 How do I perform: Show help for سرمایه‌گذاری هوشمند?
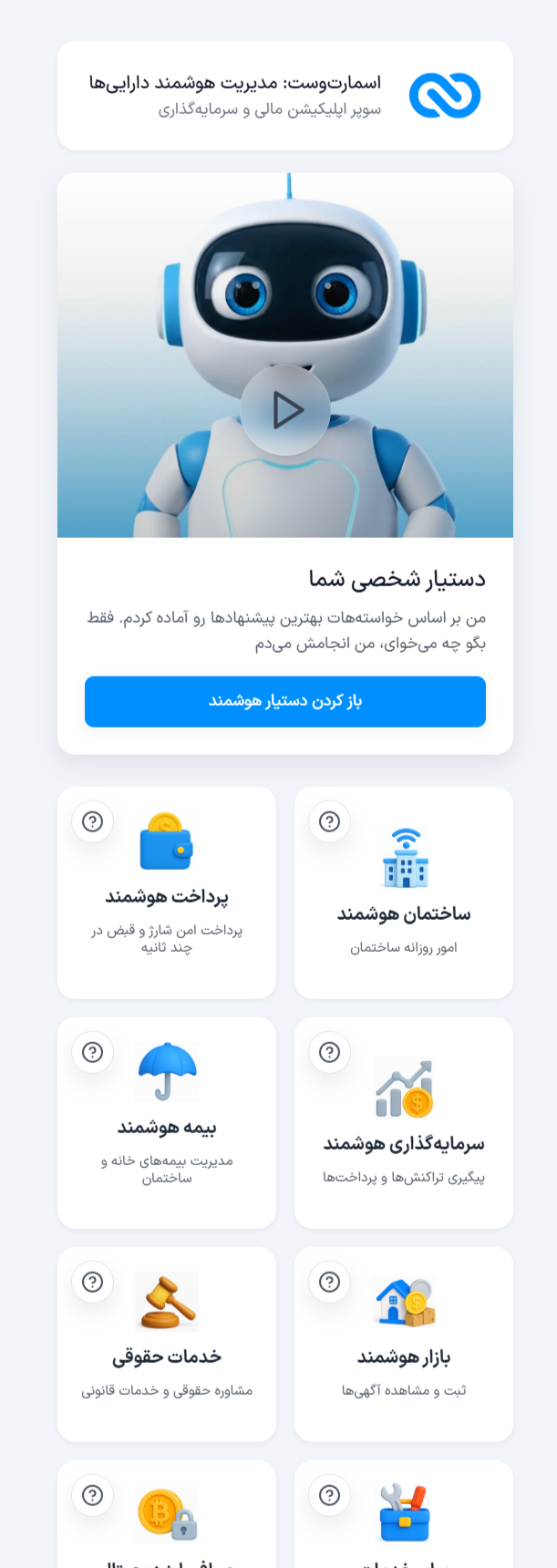click(x=329, y=1052)
